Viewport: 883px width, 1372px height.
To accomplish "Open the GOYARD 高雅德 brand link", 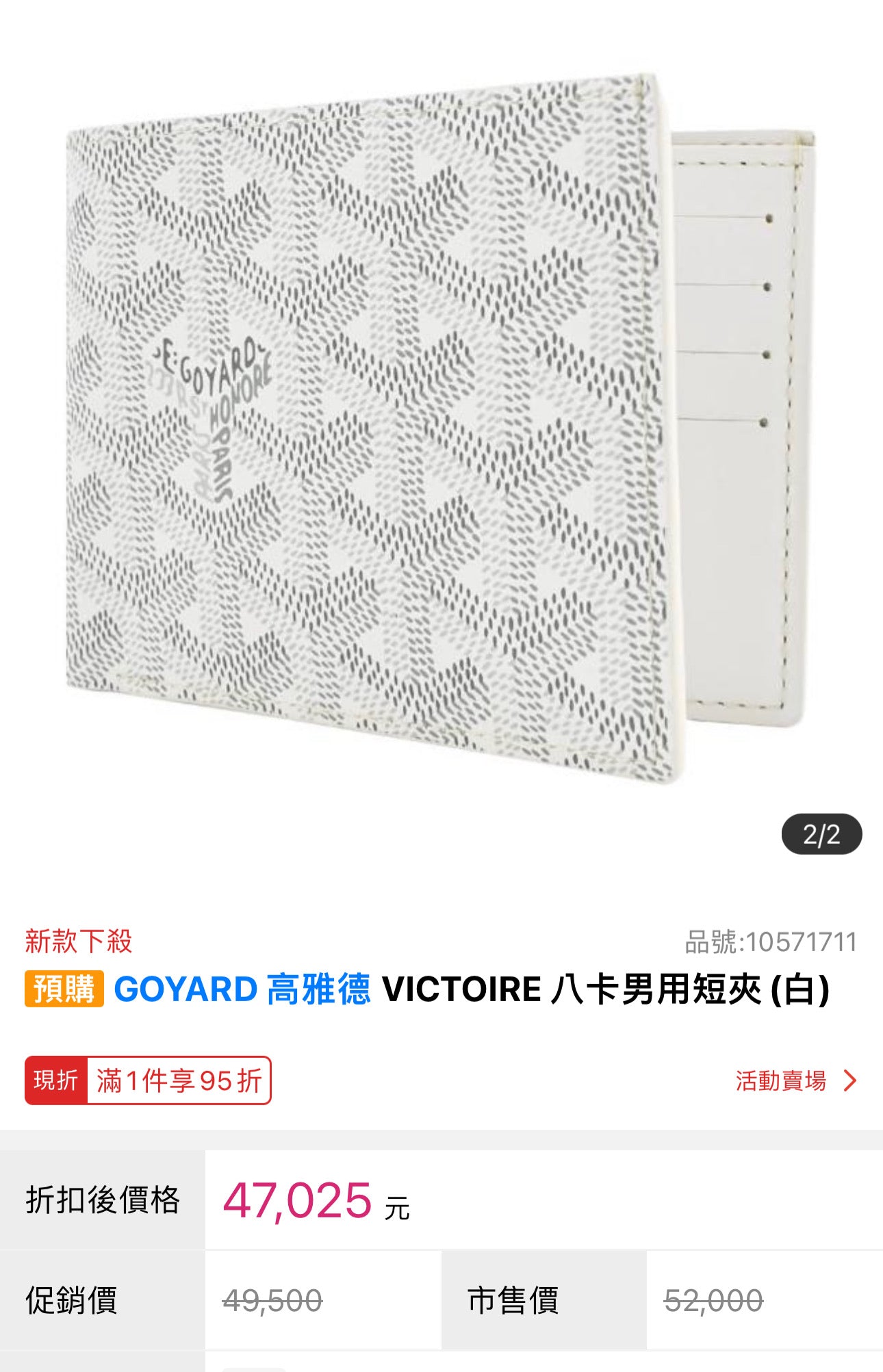I will pyautogui.click(x=242, y=989).
